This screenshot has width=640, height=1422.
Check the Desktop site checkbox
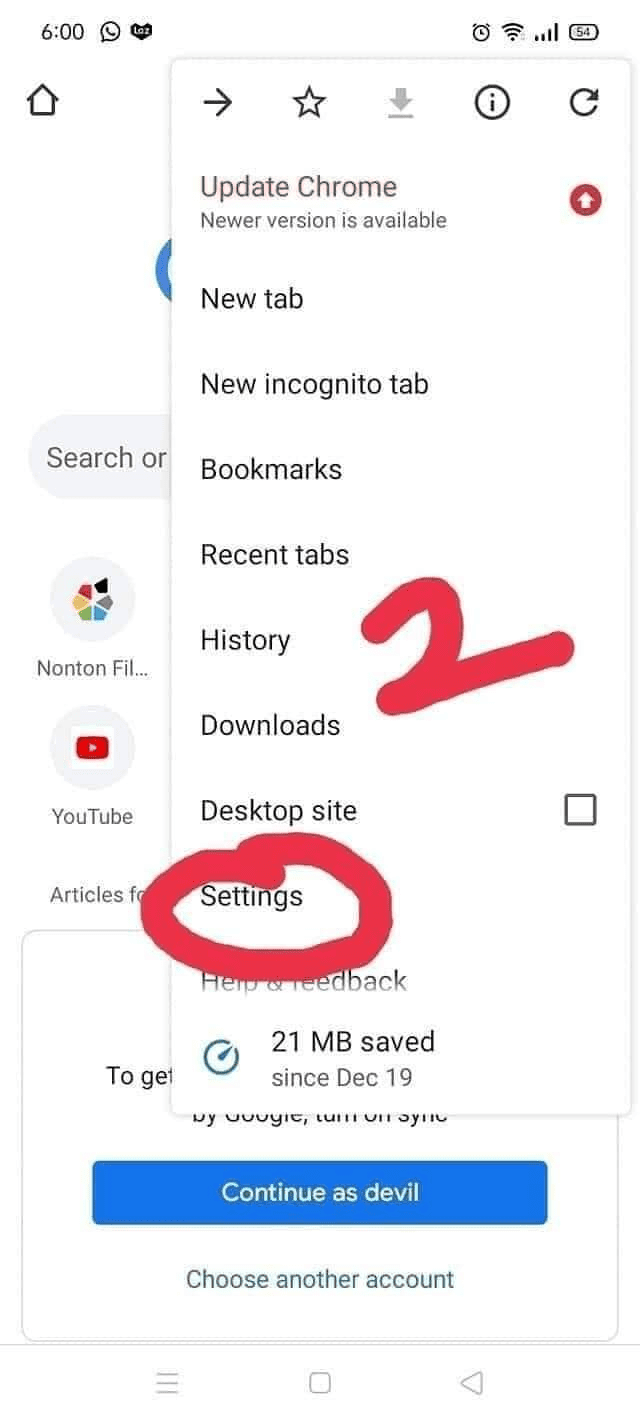(x=580, y=810)
